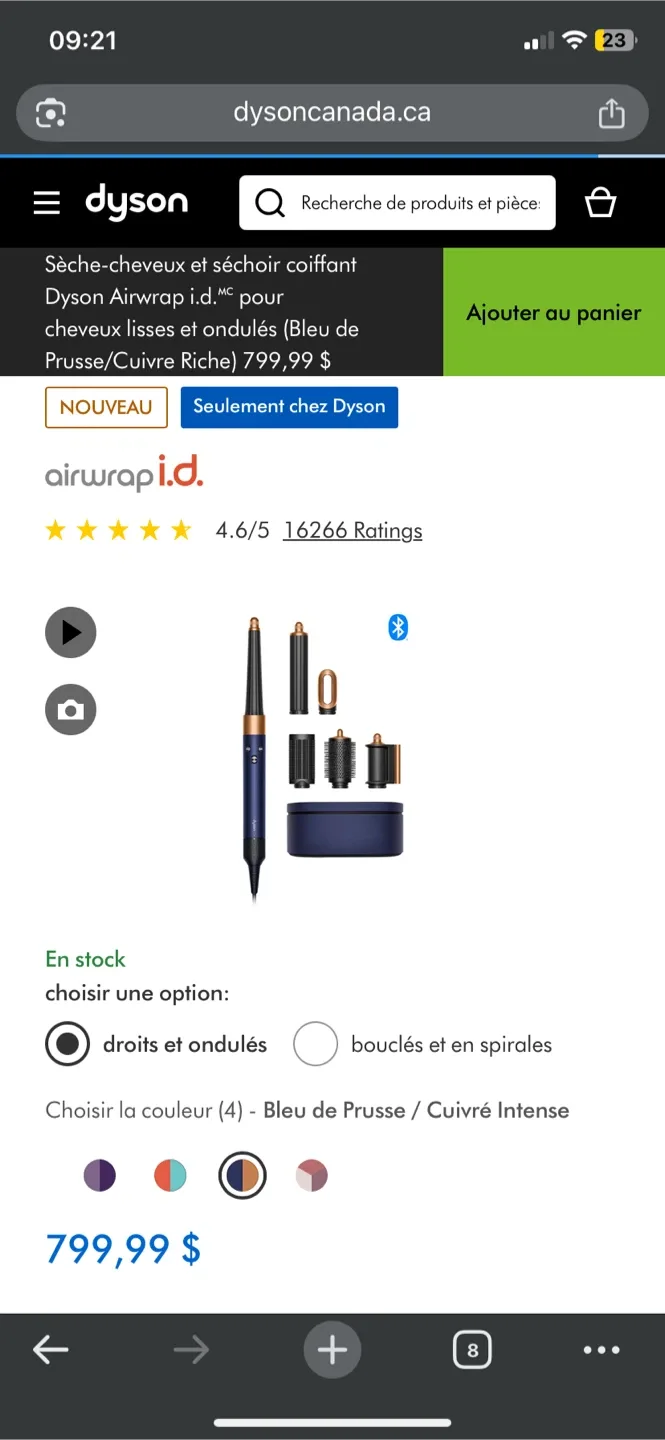Share this page from the address bar
Viewport: 665px width, 1440px height.
[x=611, y=113]
